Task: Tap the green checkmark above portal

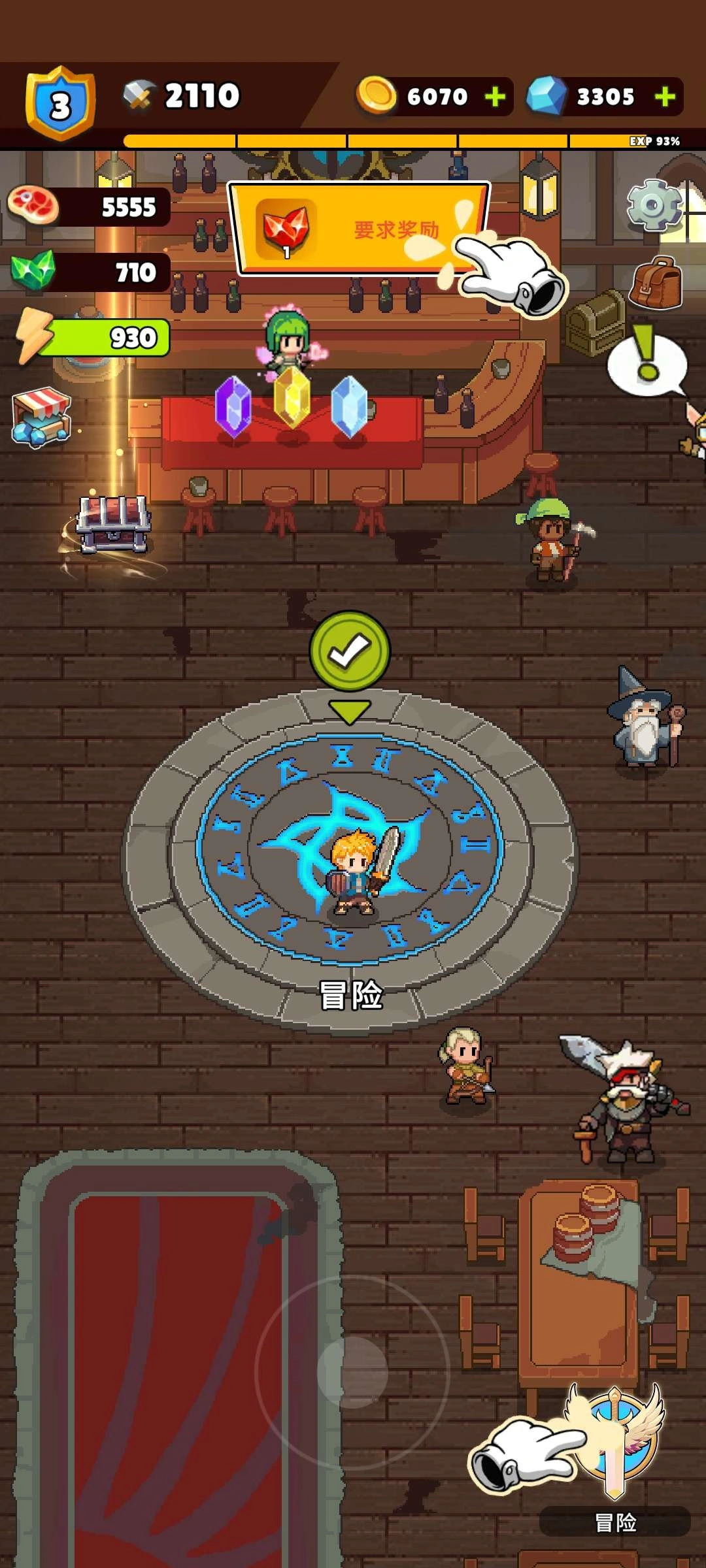Action: [x=350, y=651]
